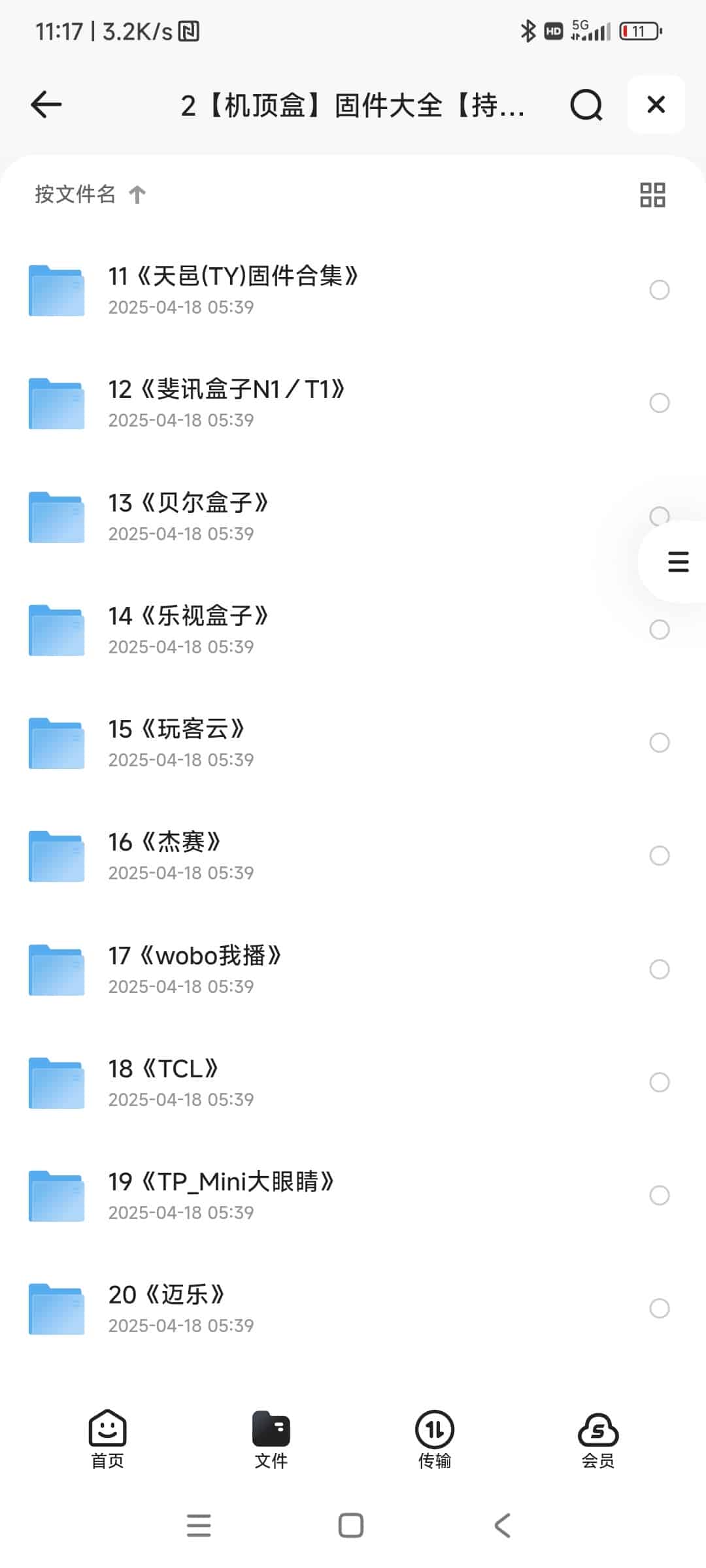
Task: Go back using the top-left arrow
Action: (46, 105)
